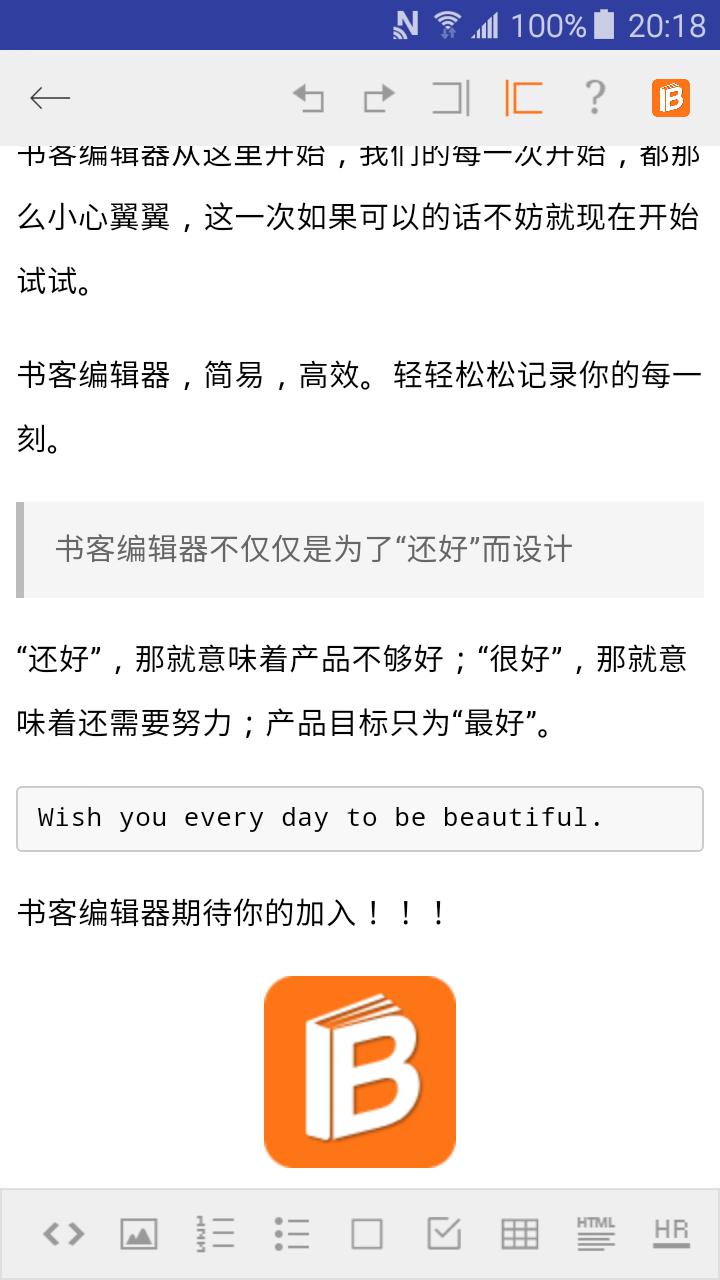720x1280 pixels.
Task: Undo the last edit
Action: [308, 98]
